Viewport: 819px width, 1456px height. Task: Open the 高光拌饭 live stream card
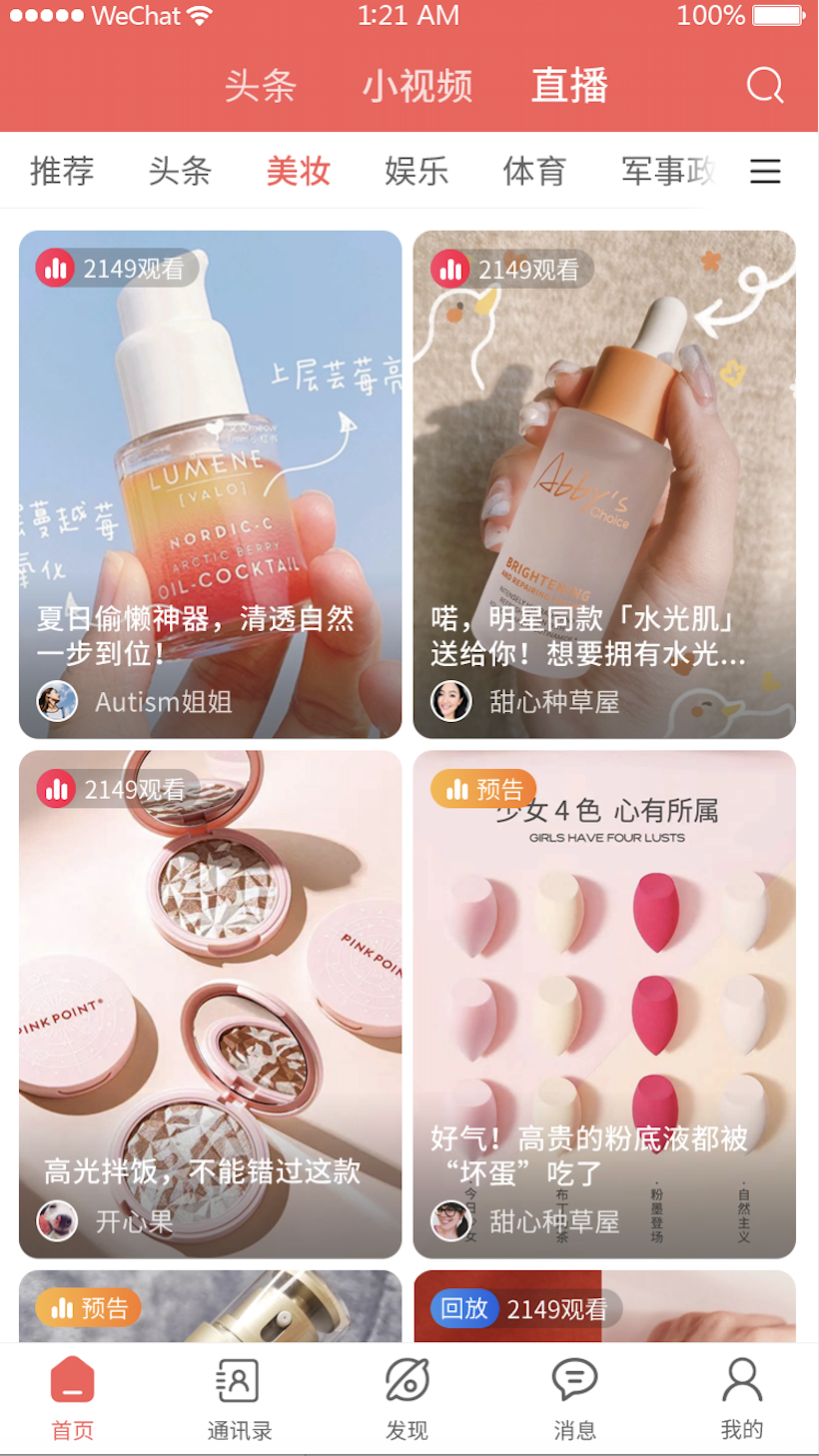point(210,1004)
